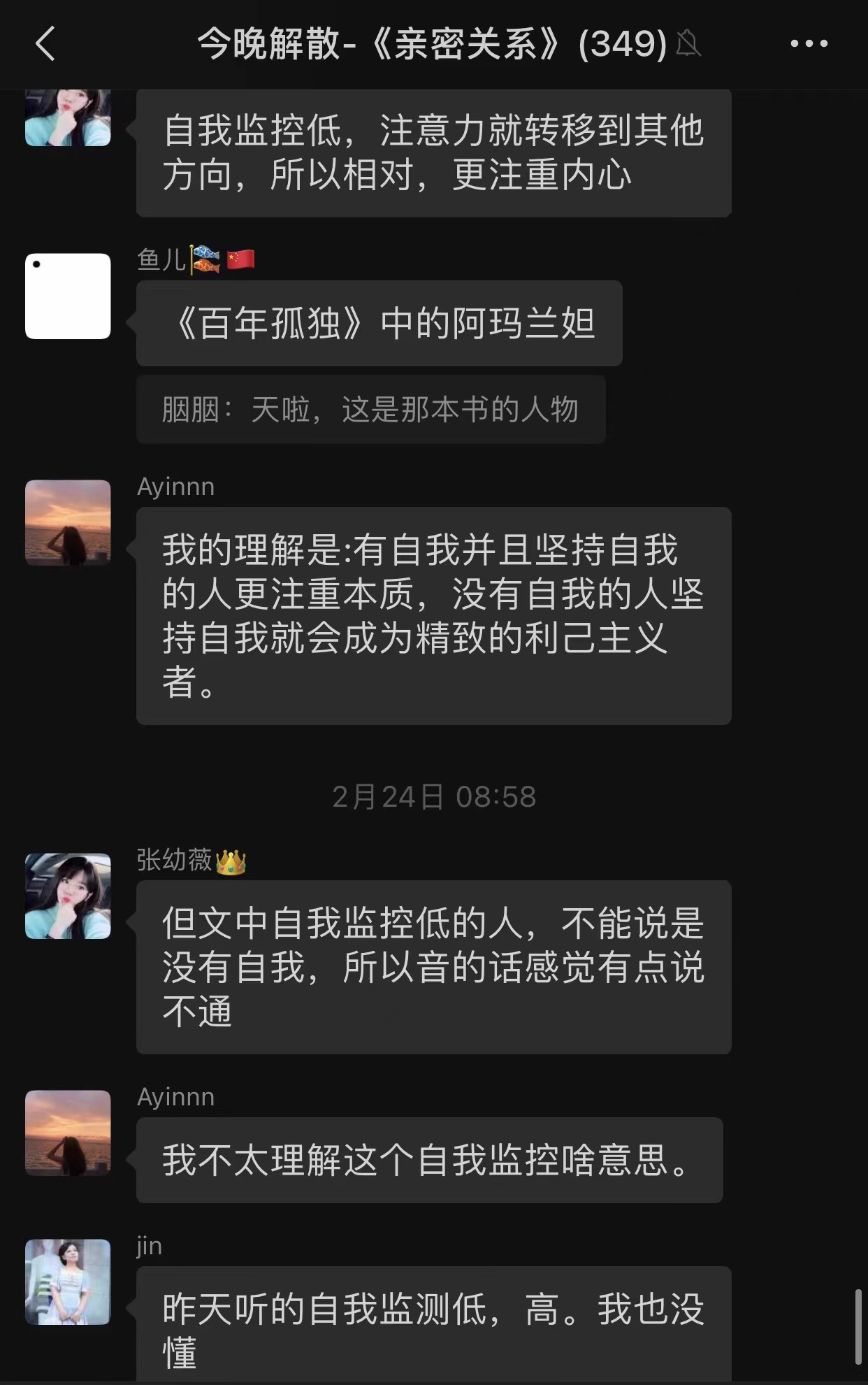View 张幼薇's avatar beside the 但文中 message
The width and height of the screenshot is (868, 1385).
(x=68, y=896)
